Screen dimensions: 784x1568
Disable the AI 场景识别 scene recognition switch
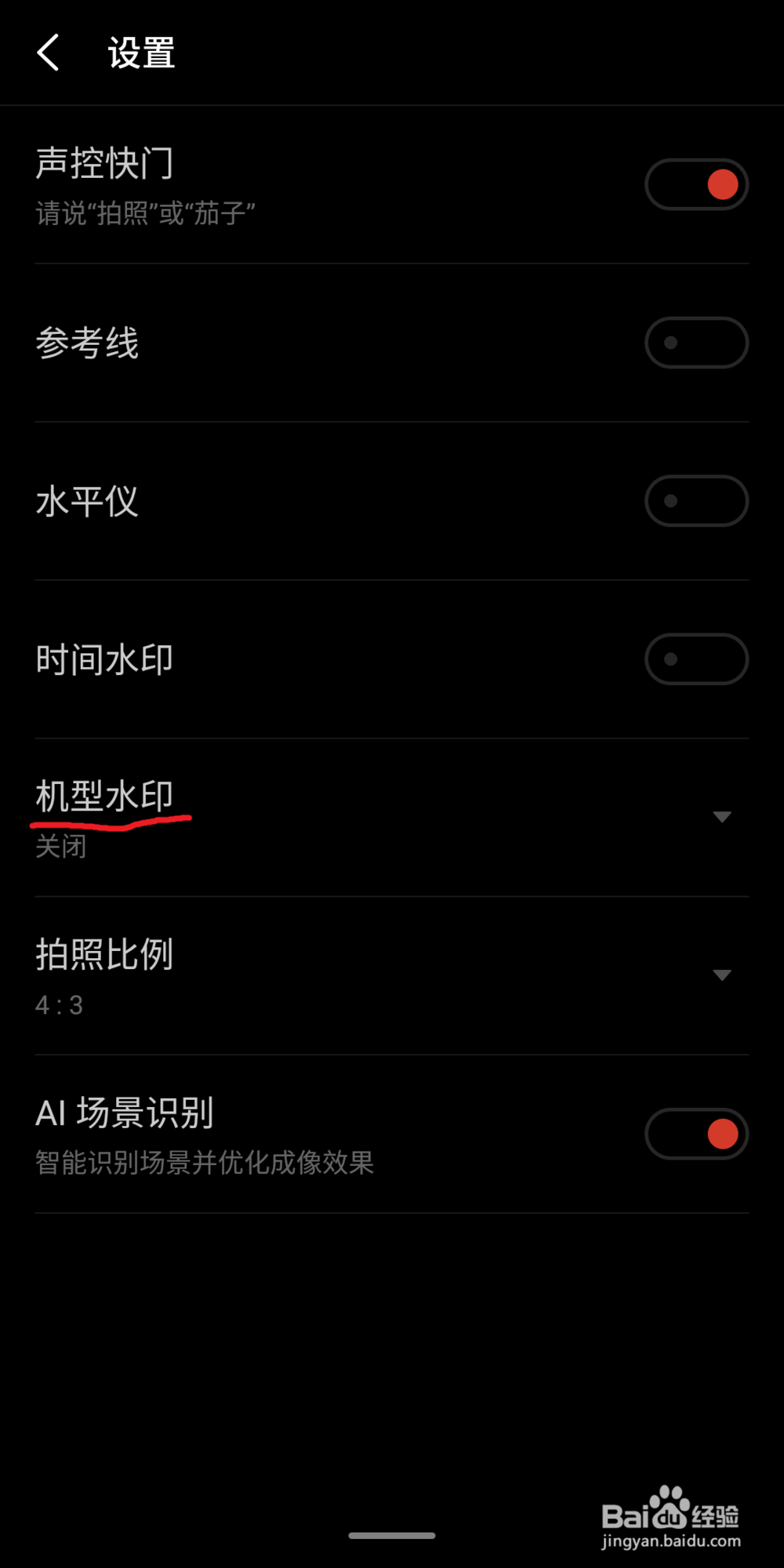click(x=696, y=1134)
